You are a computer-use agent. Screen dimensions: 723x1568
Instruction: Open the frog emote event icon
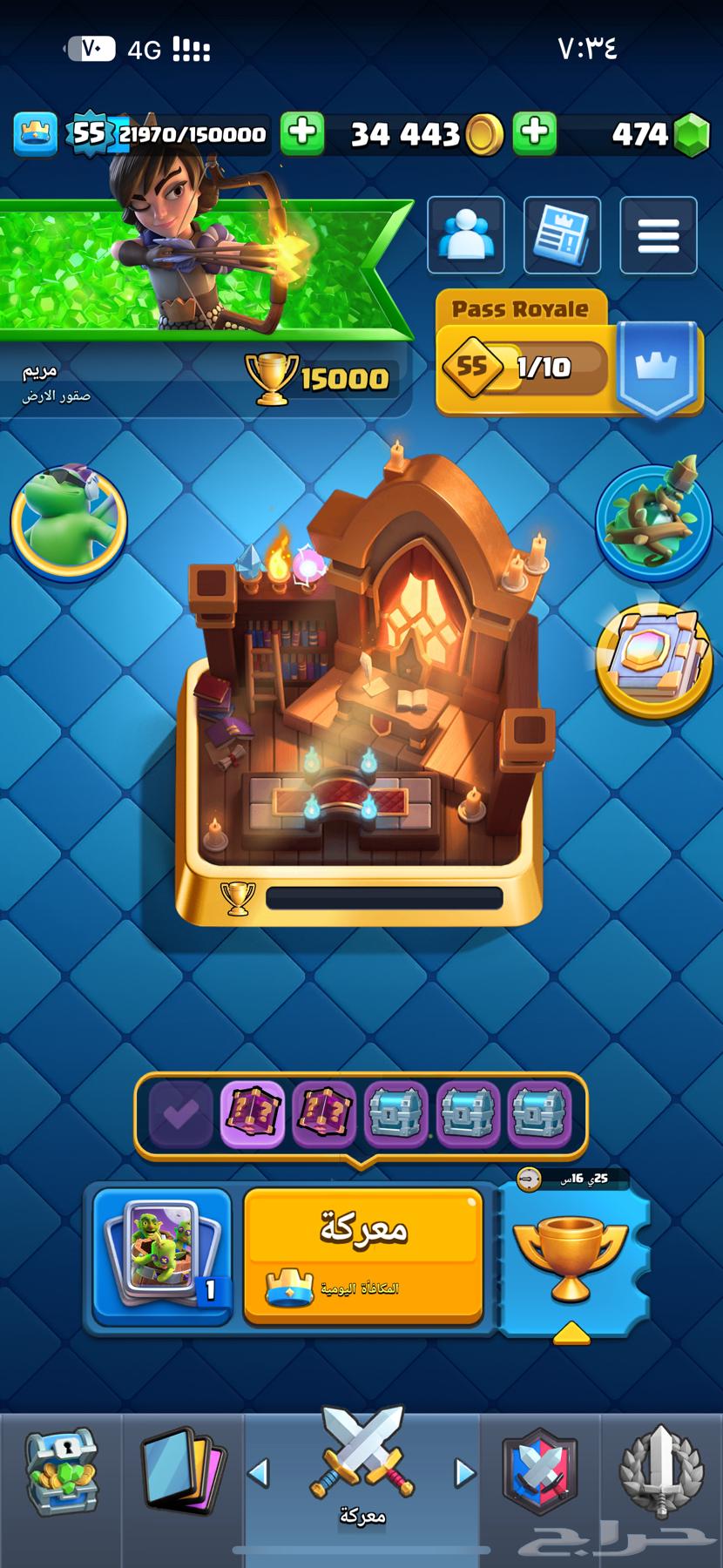pos(69,522)
